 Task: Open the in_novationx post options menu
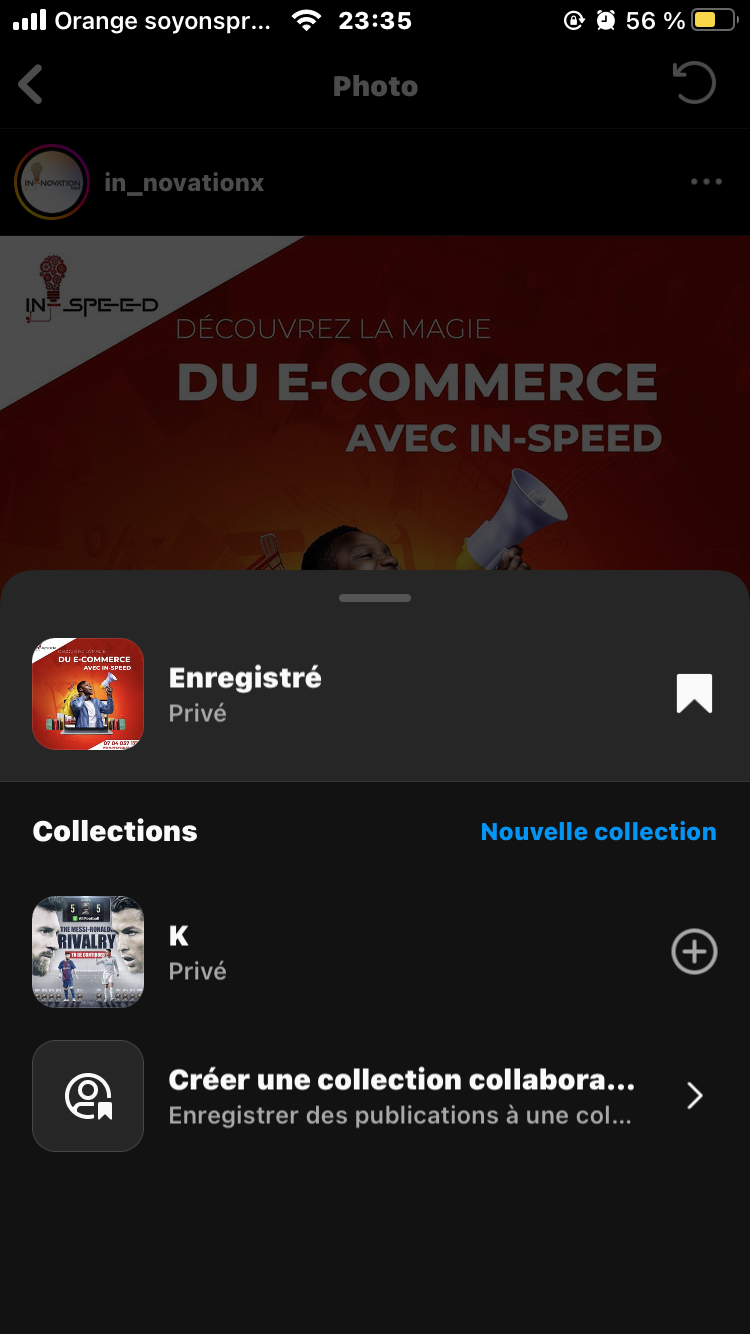pos(706,182)
